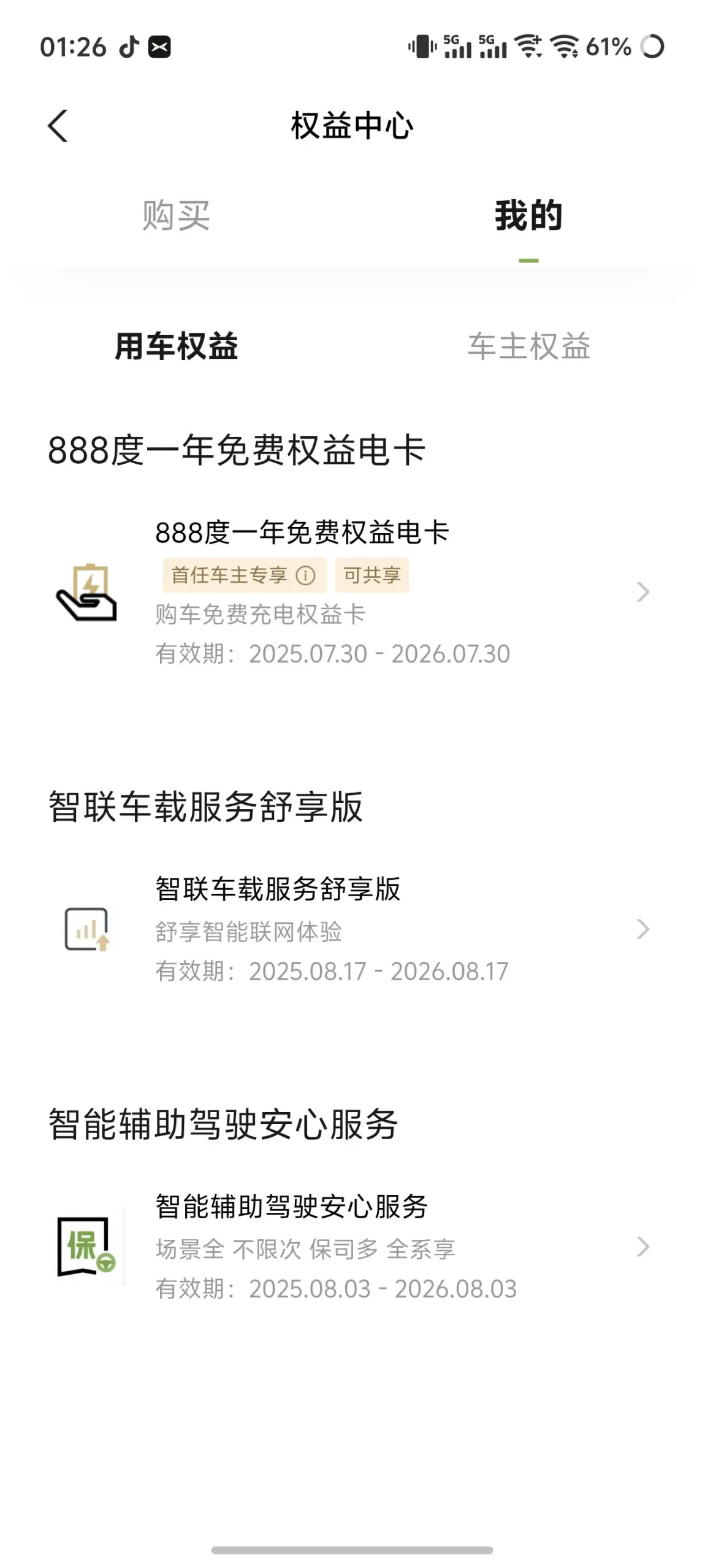Tap the info icon beside 首任车主专享
Viewport: 705px width, 1568px height.
pyautogui.click(x=305, y=575)
